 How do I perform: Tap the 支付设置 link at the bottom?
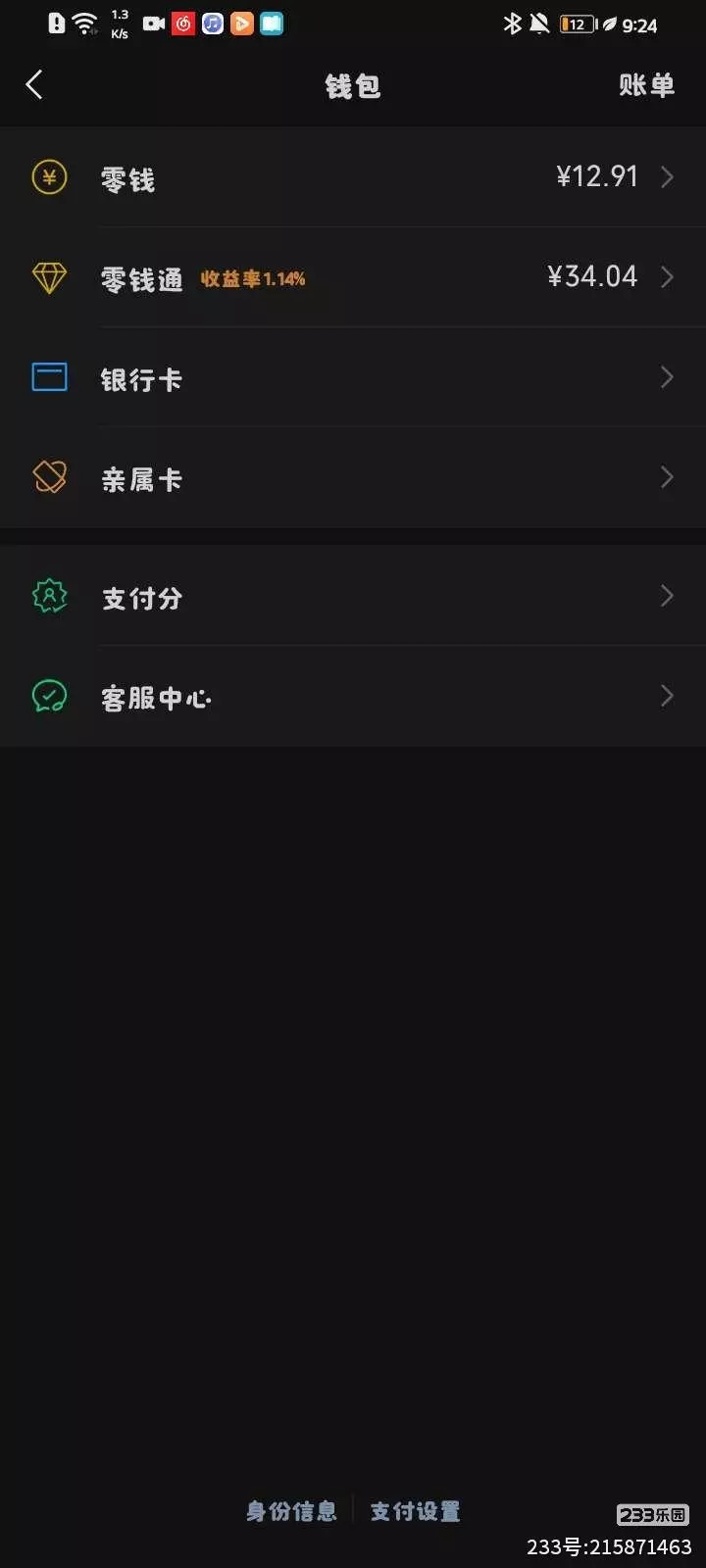pos(416,1511)
